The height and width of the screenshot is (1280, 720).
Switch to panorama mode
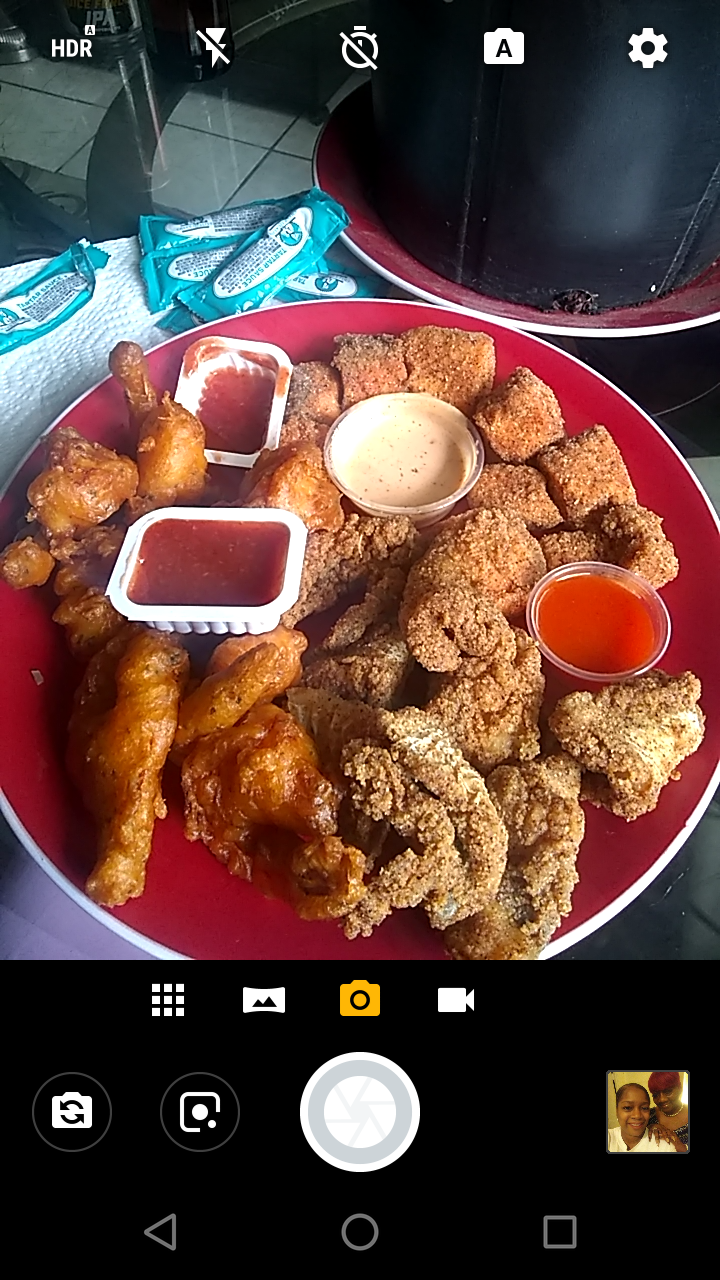tap(264, 999)
